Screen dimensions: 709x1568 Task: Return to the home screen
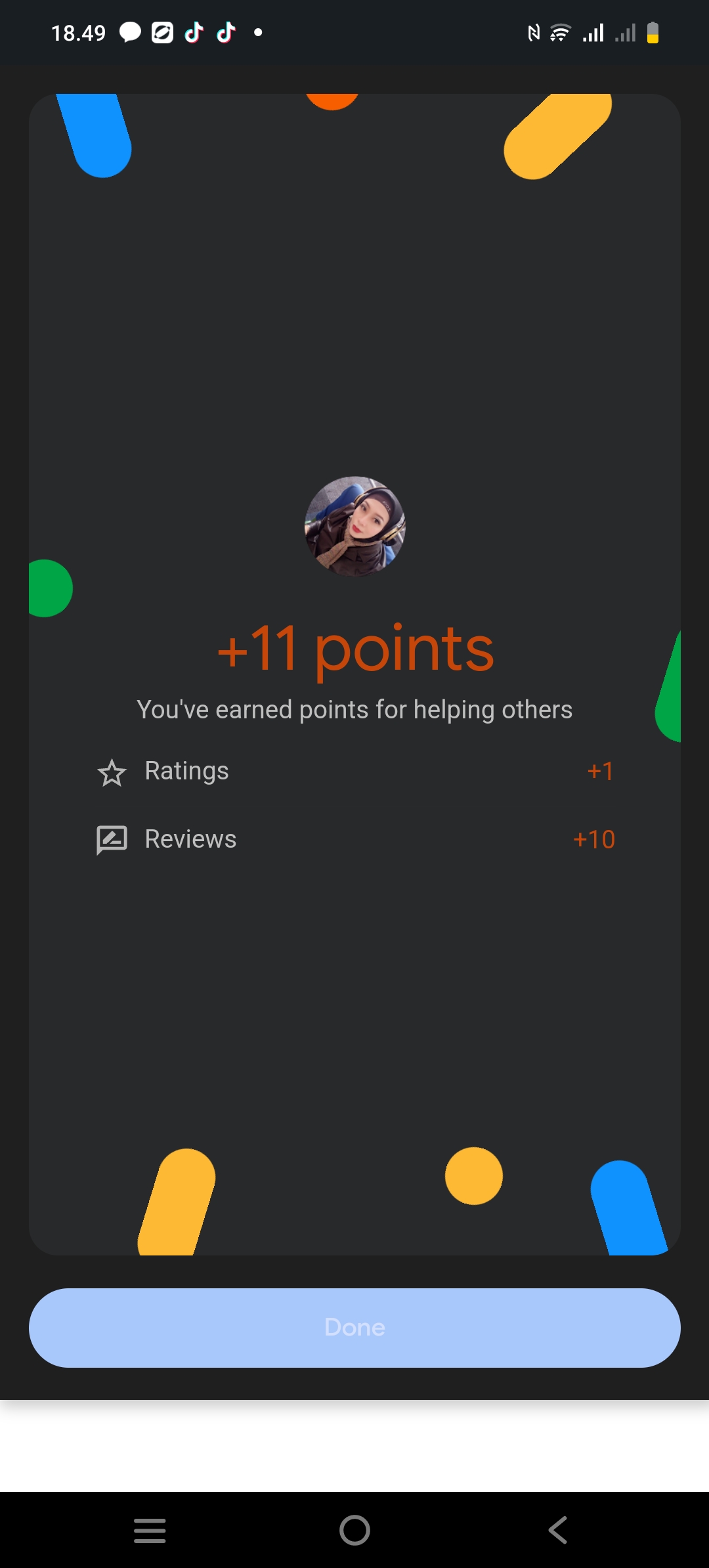pyautogui.click(x=354, y=1530)
